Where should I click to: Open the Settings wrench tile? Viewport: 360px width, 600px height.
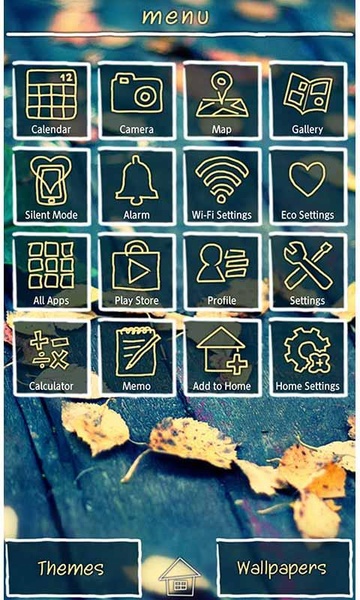pyautogui.click(x=308, y=272)
